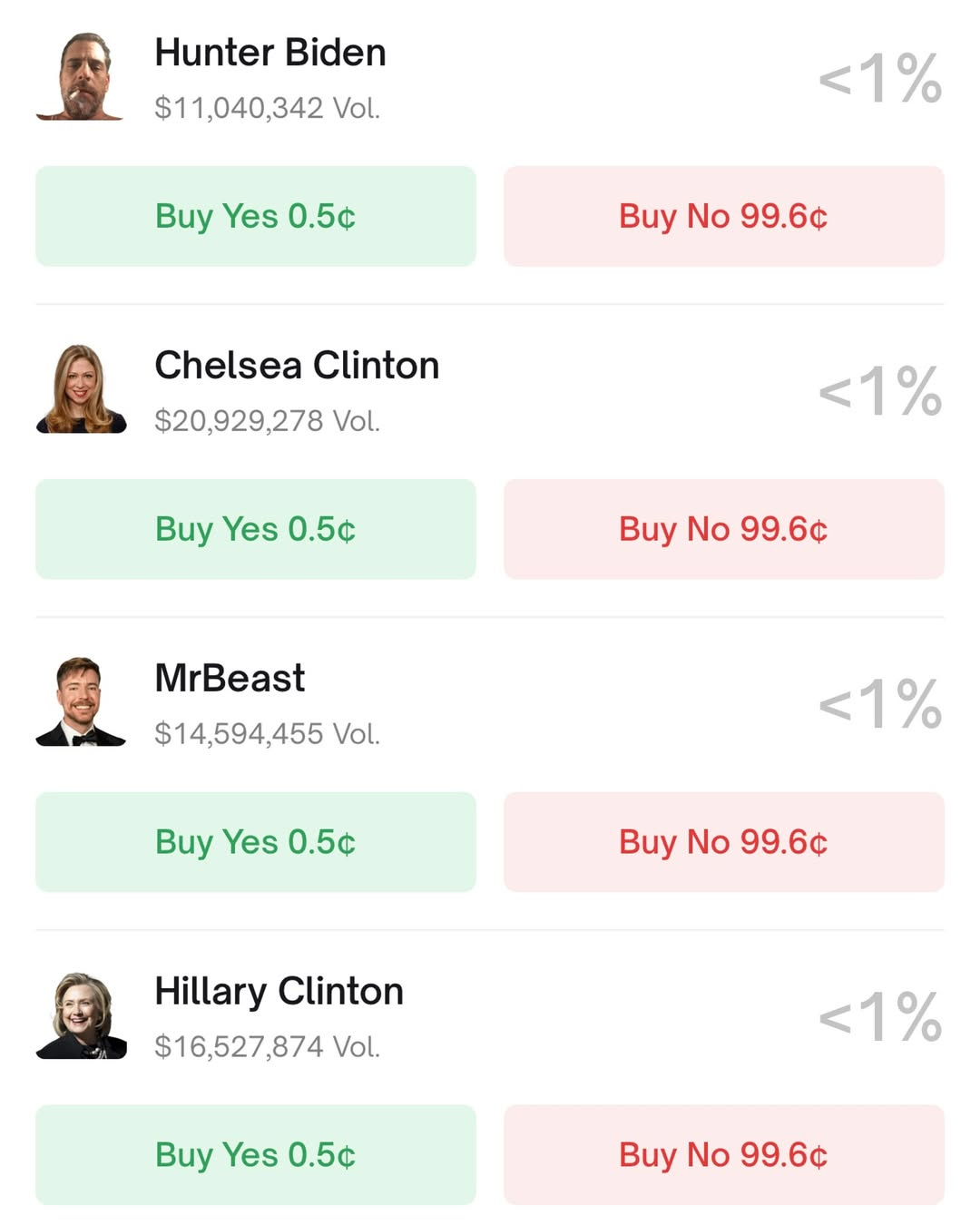Buy Yes for Chelsea Clinton
This screenshot has height=1225, width=980.
click(x=255, y=529)
